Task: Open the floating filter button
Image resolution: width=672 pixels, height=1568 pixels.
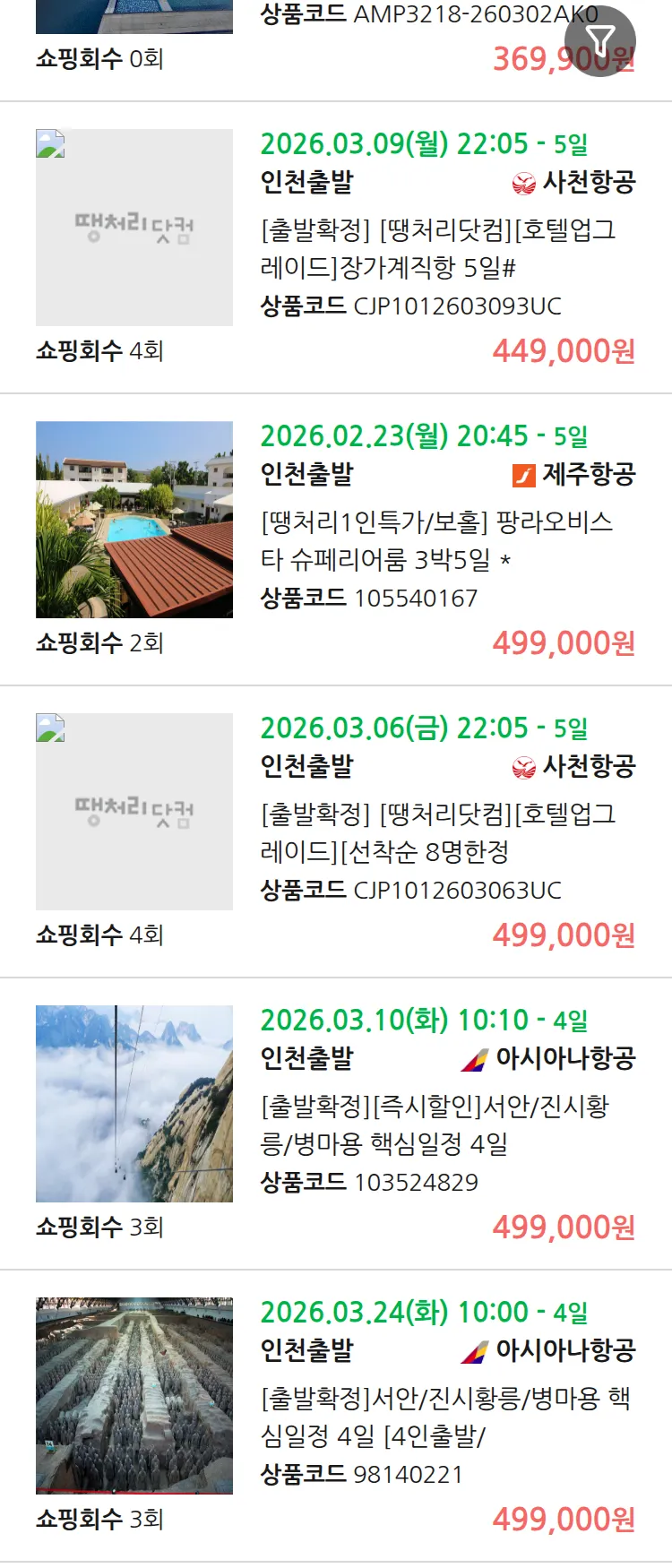Action: [599, 41]
